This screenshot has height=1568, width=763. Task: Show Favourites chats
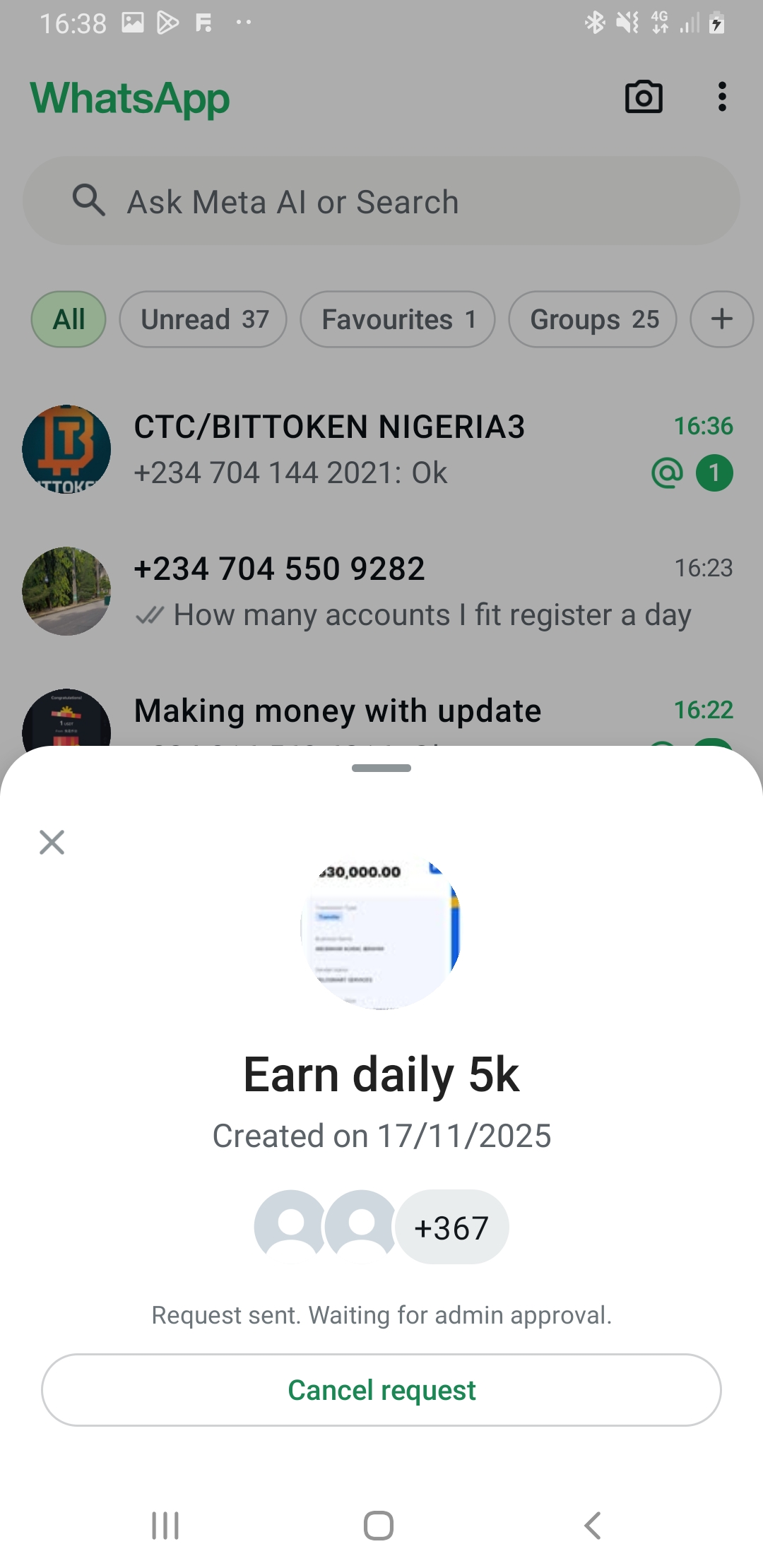point(398,319)
